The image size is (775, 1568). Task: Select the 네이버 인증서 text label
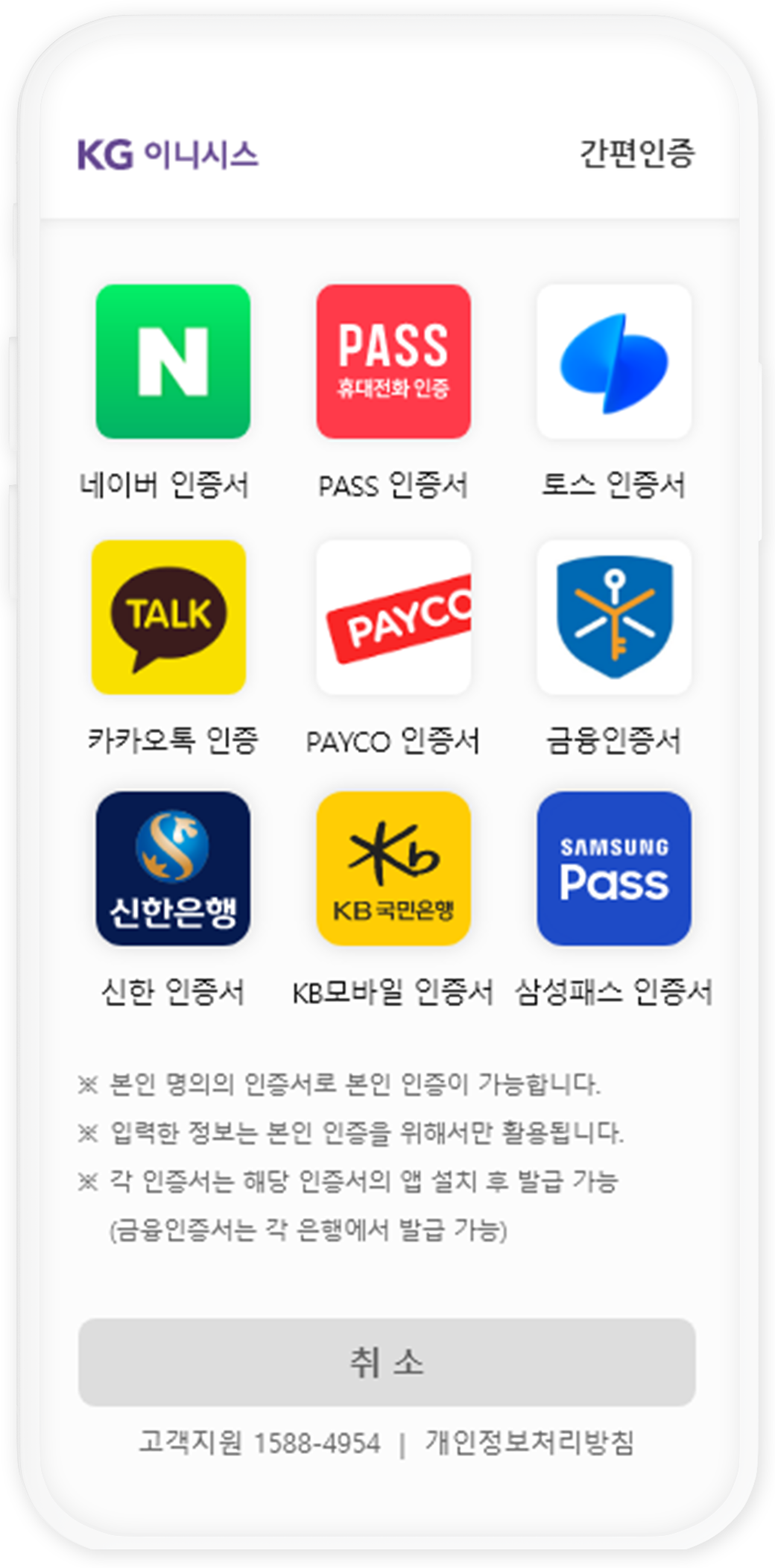pos(167,484)
